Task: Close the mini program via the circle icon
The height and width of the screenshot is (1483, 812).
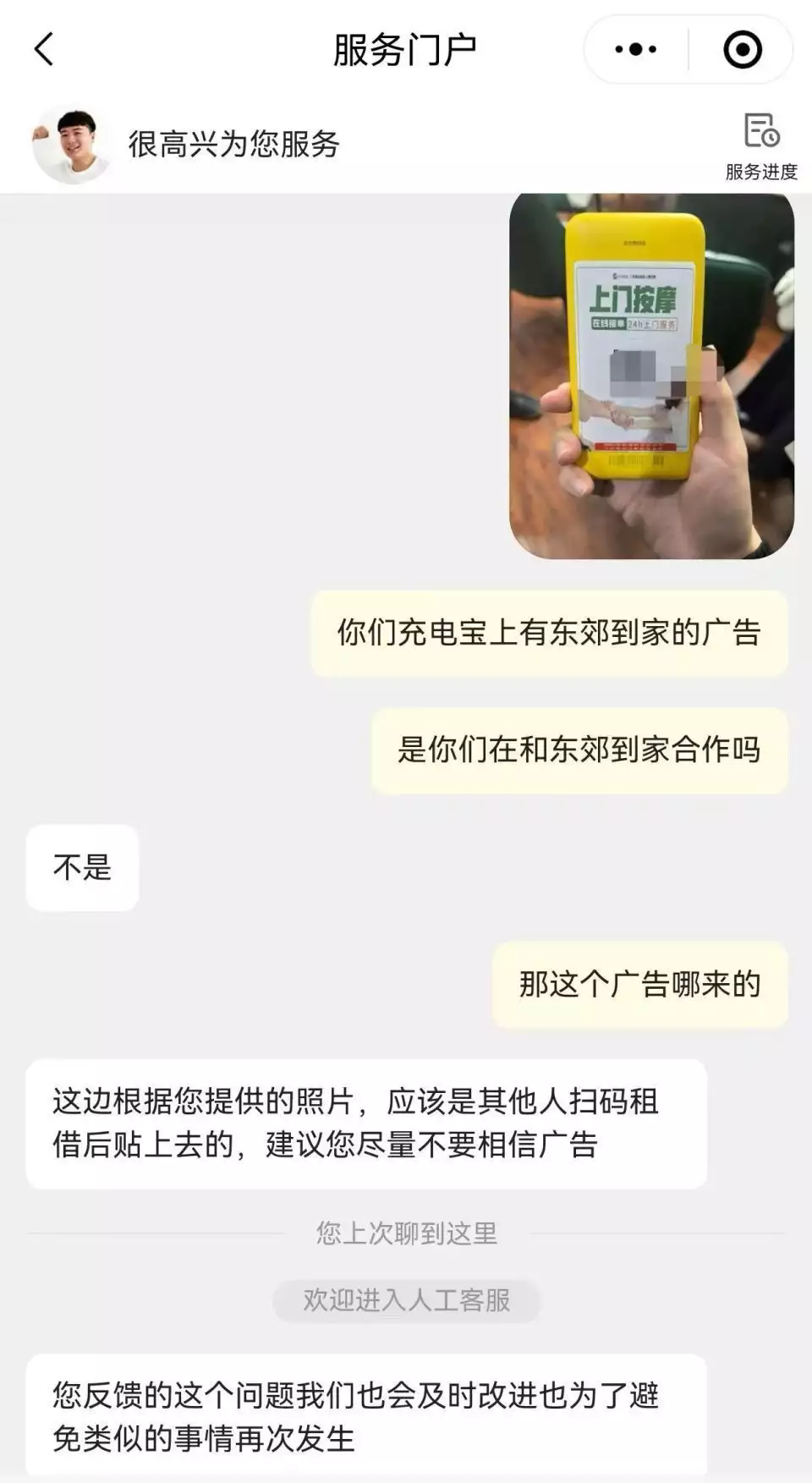Action: [742, 49]
